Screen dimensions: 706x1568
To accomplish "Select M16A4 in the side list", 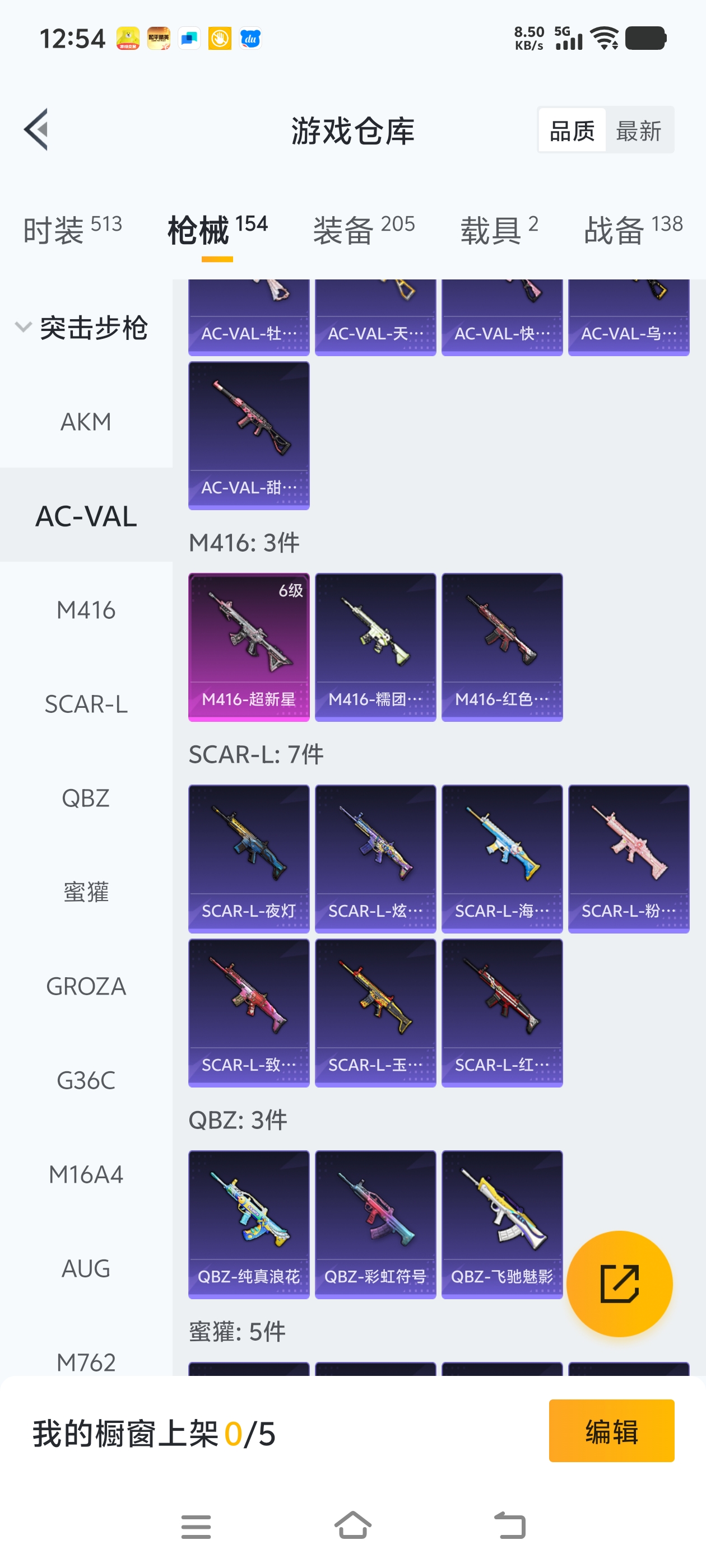I will click(x=86, y=1174).
